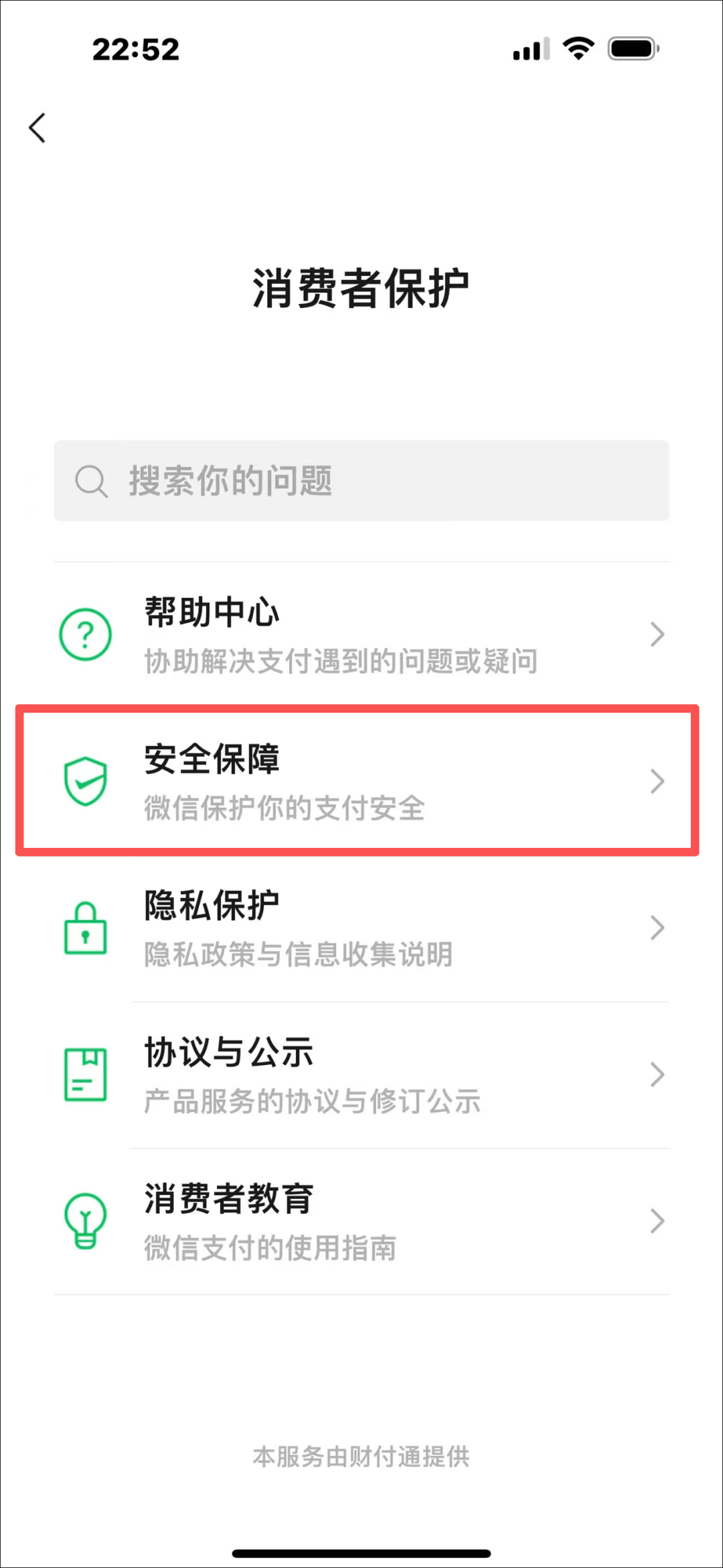Image resolution: width=723 pixels, height=1568 pixels.
Task: Open the 帮助中心 option
Action: [x=361, y=635]
